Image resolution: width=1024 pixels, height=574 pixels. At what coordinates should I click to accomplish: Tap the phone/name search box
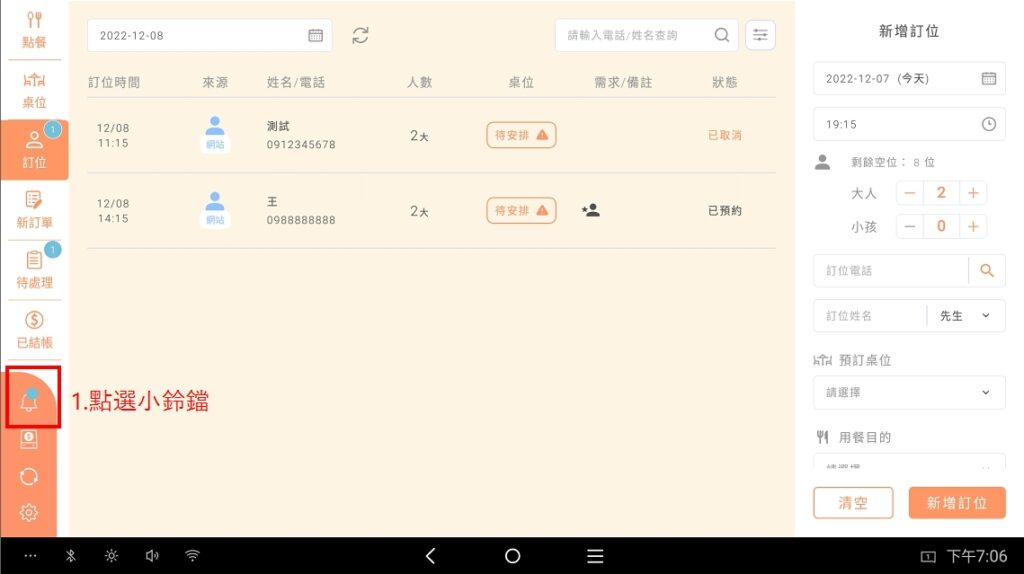[x=635, y=35]
